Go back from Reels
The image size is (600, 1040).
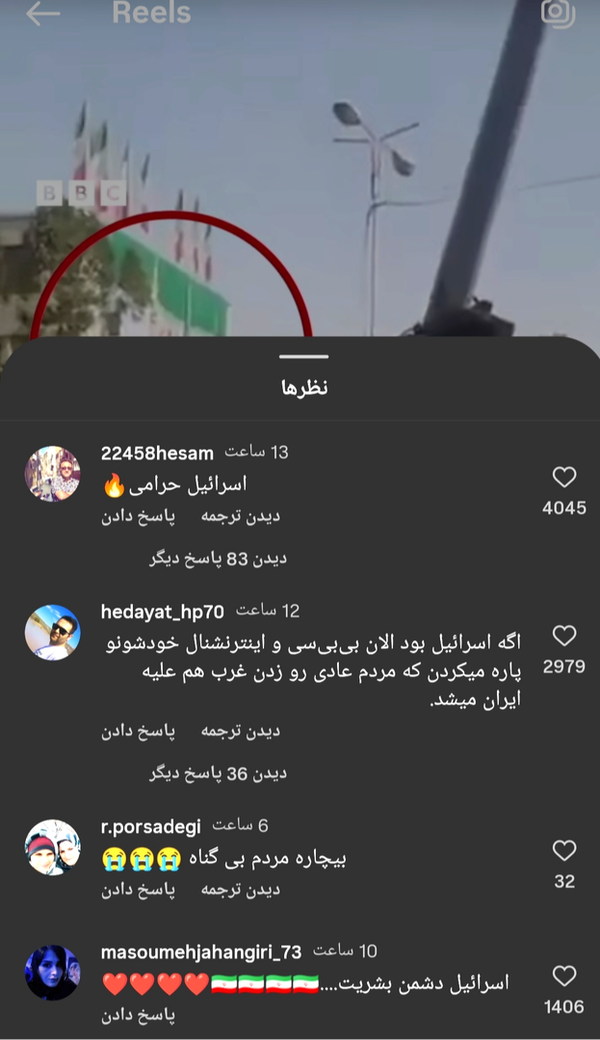coord(43,14)
